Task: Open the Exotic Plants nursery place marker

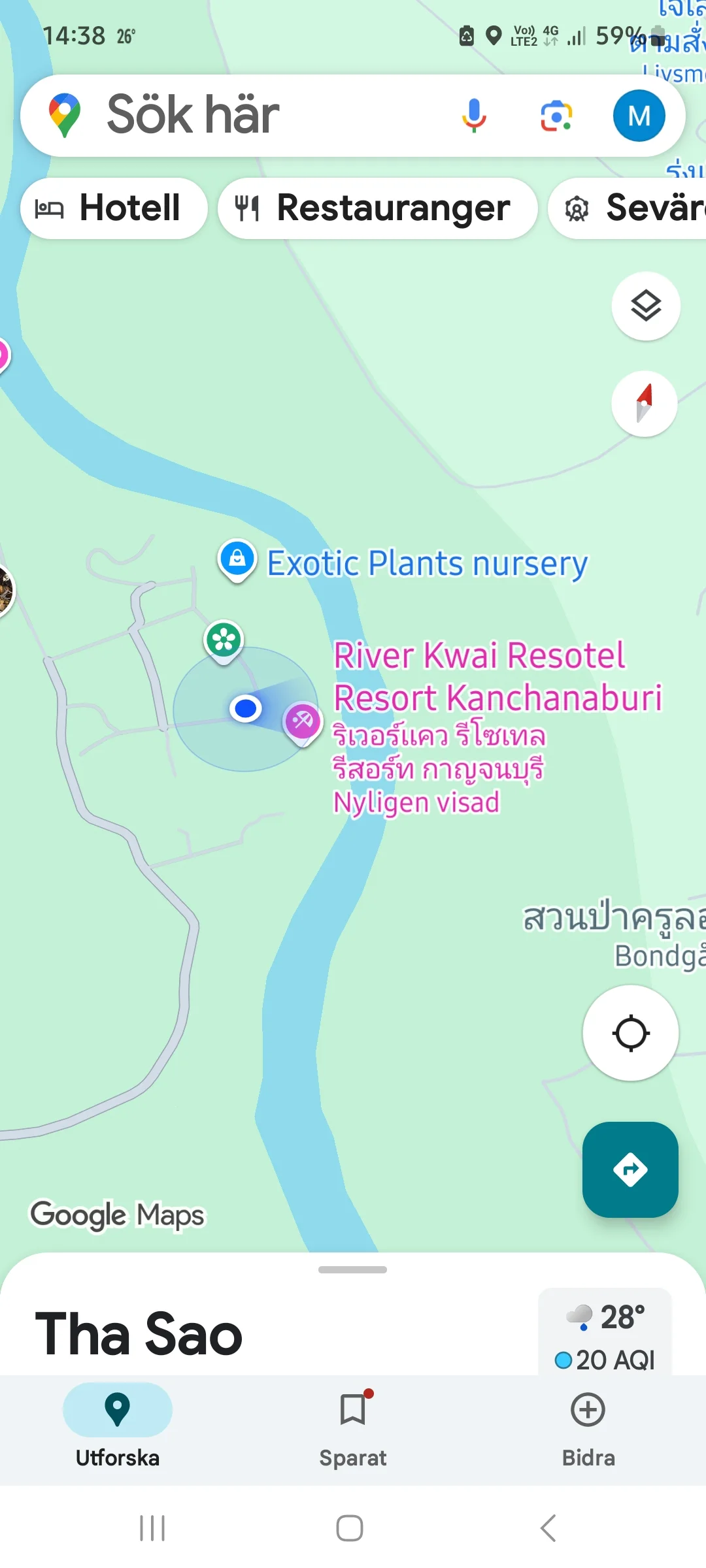Action: [237, 559]
